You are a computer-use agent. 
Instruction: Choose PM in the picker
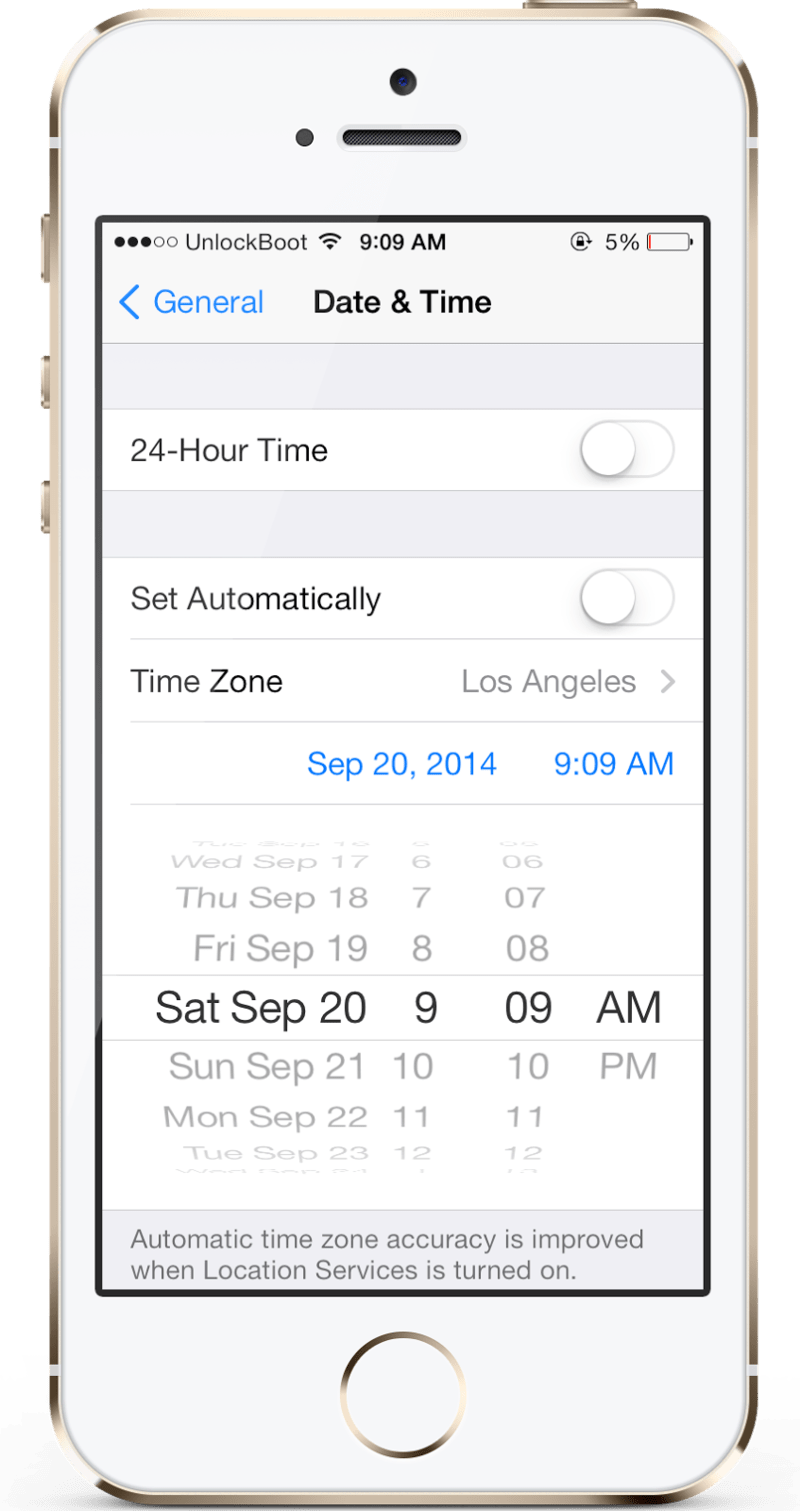pyautogui.click(x=628, y=1066)
